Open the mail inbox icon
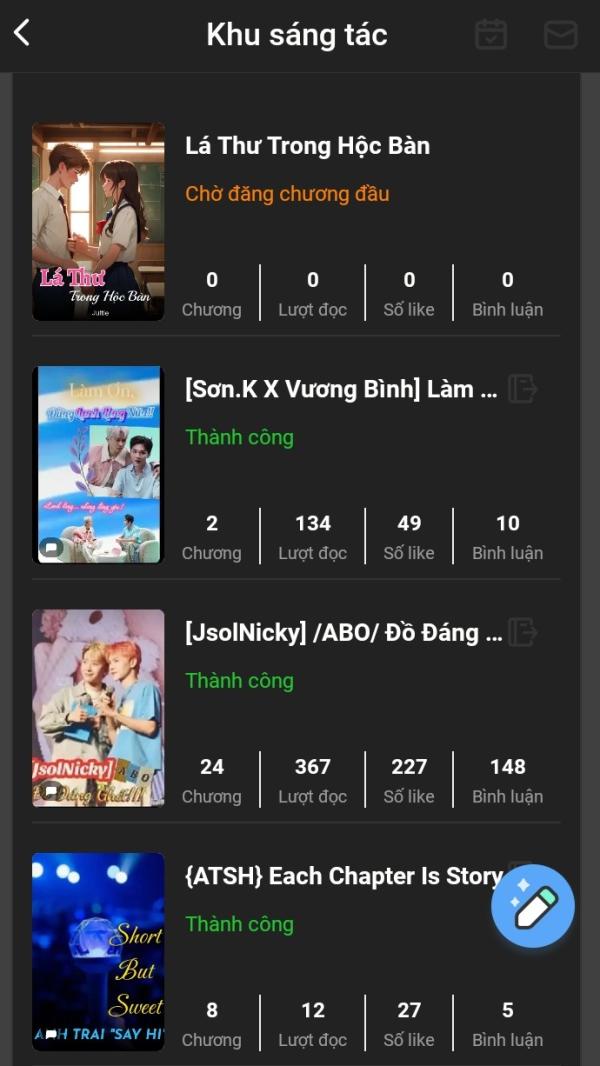The image size is (600, 1066). point(560,35)
